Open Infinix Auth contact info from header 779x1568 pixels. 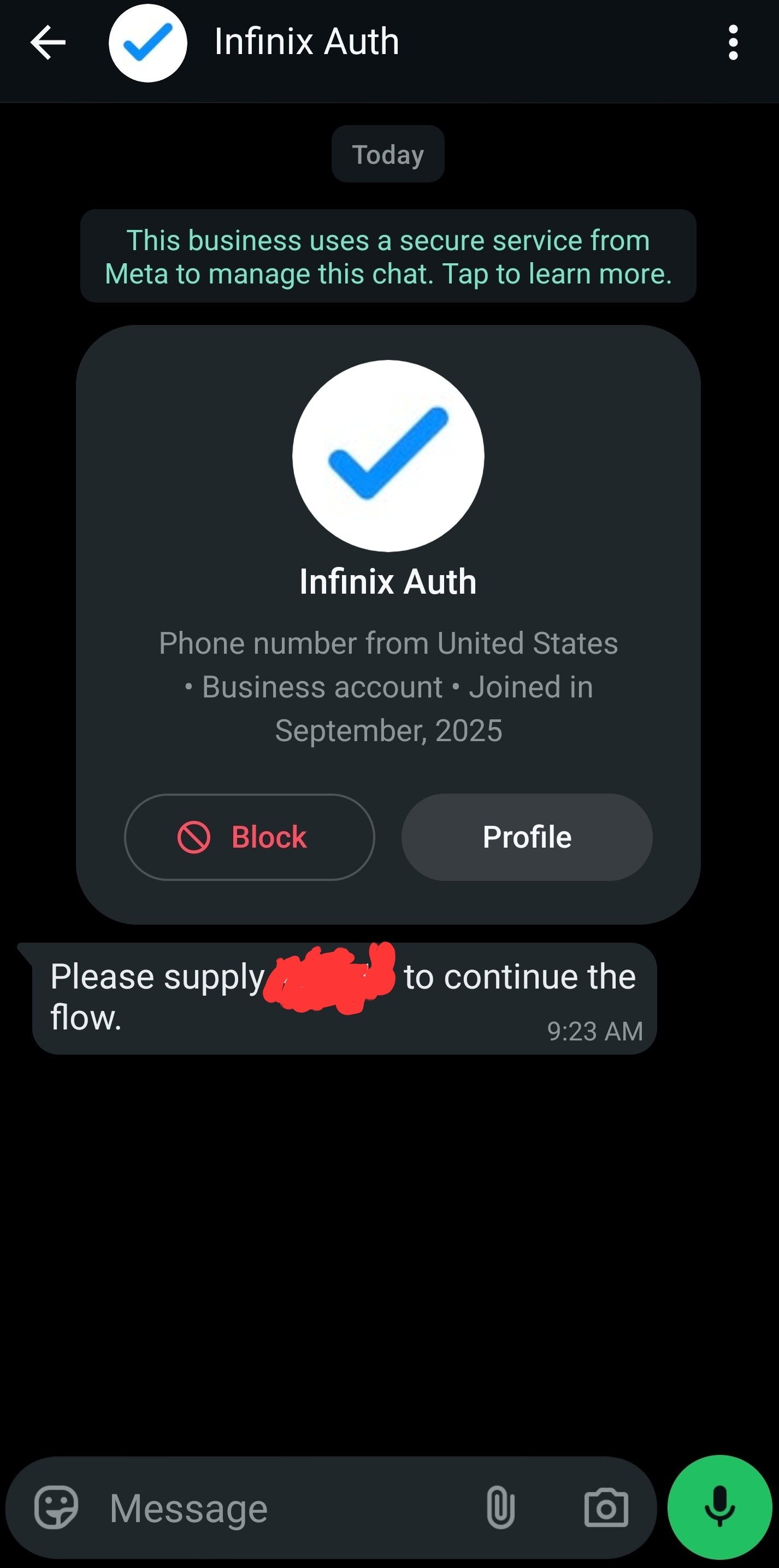point(306,43)
